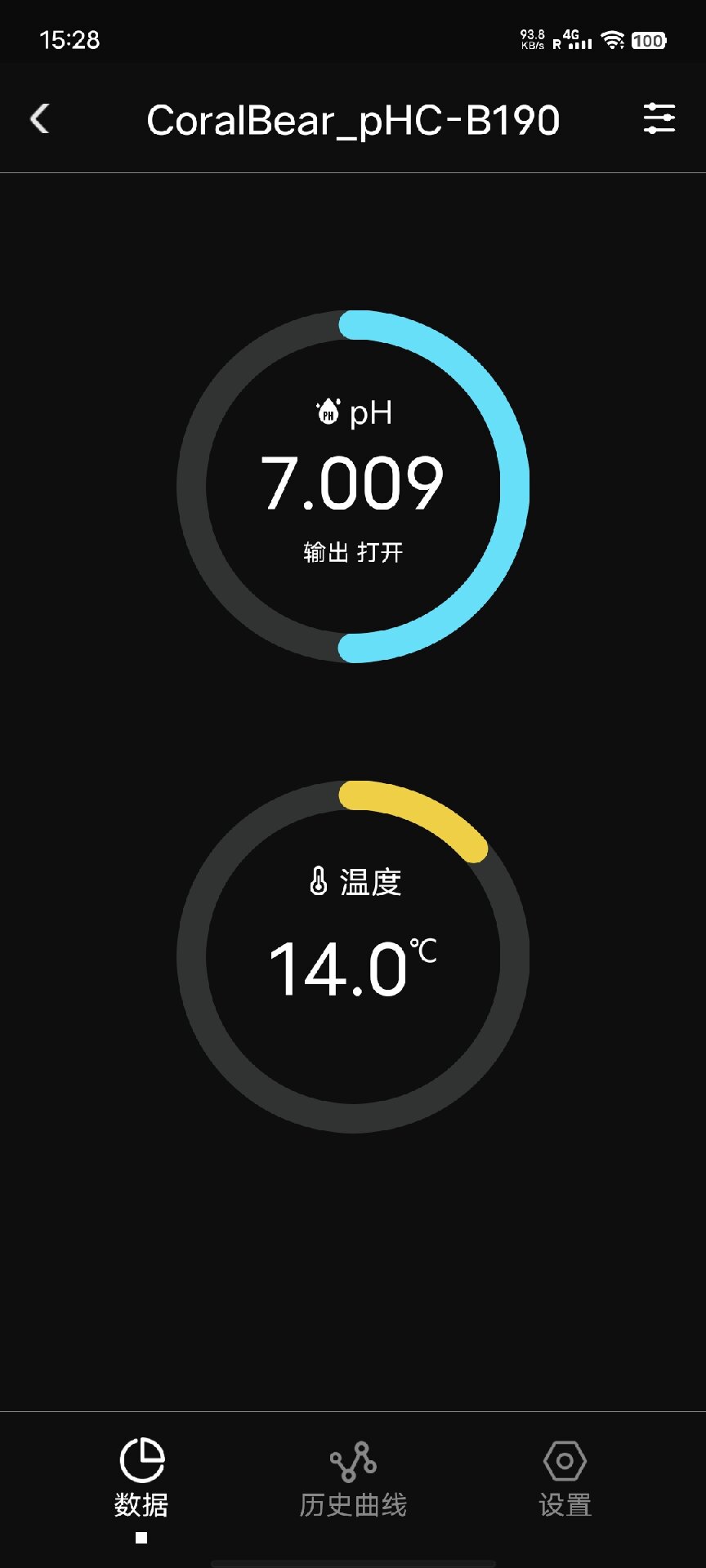Open the filter settings icon top right
The width and height of the screenshot is (706, 1568).
(x=659, y=118)
